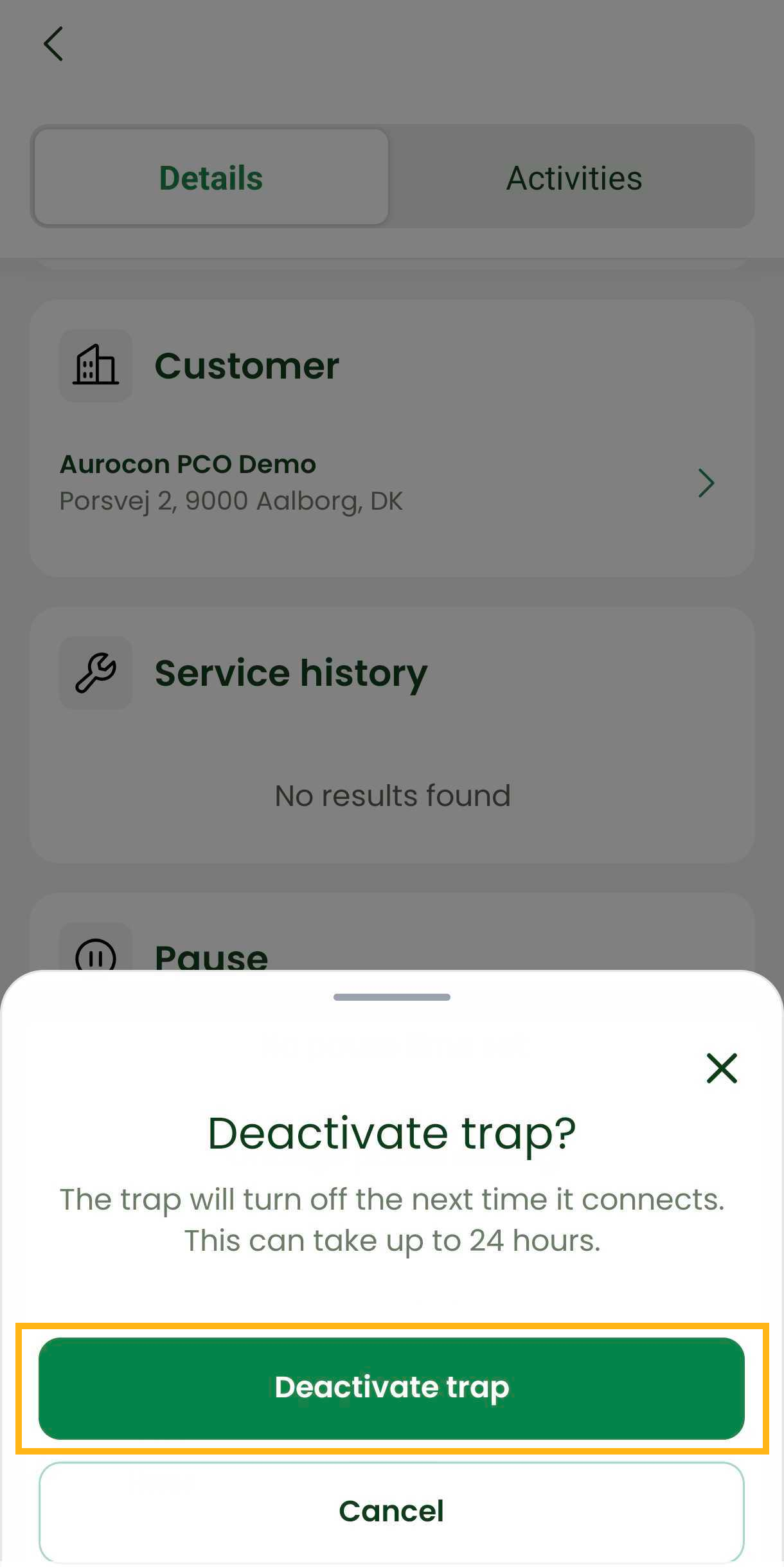Go back with the top-left arrow

(53, 44)
